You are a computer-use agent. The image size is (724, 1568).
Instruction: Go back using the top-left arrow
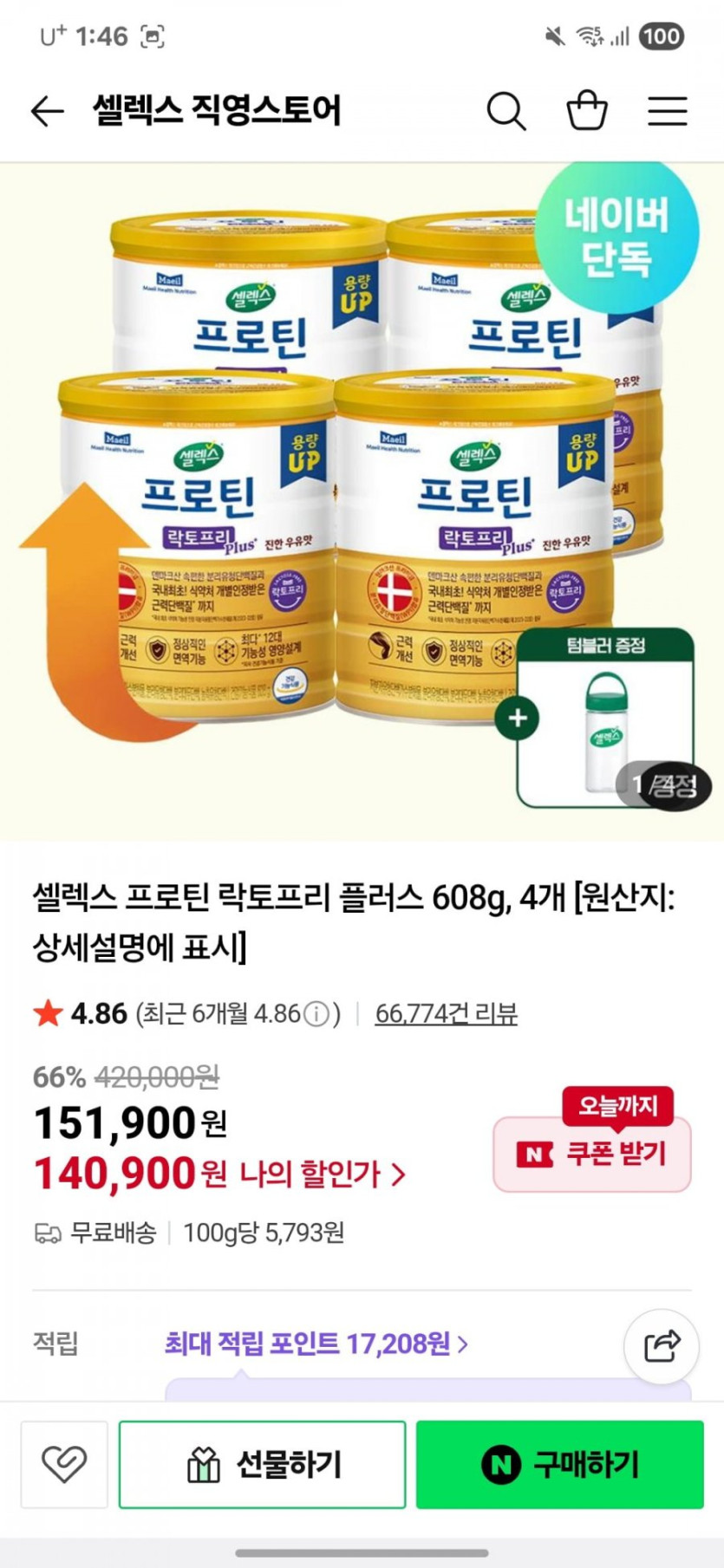click(x=47, y=111)
